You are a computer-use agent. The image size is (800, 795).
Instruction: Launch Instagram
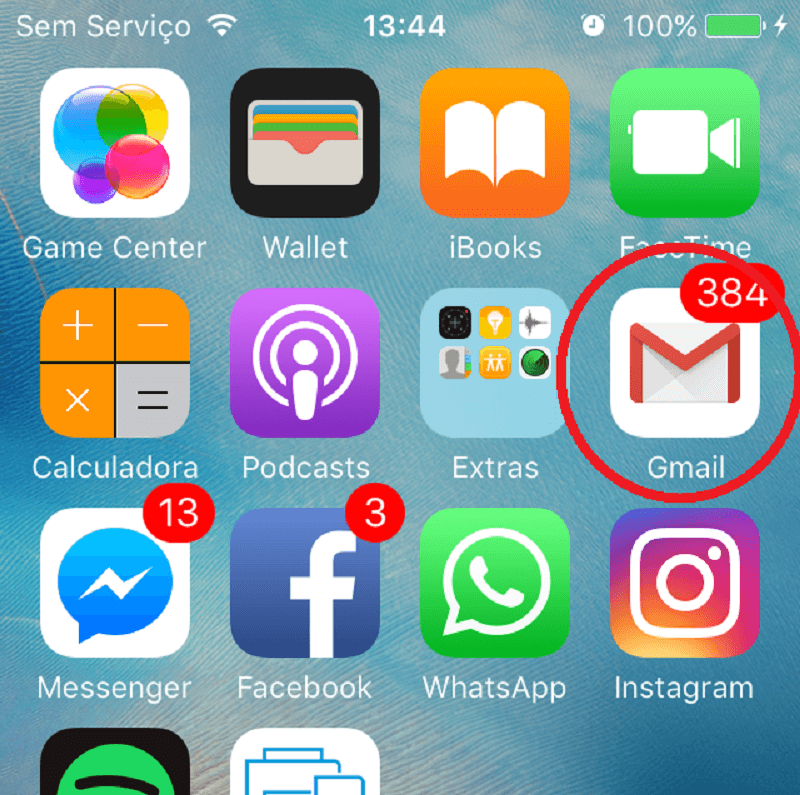tap(684, 582)
